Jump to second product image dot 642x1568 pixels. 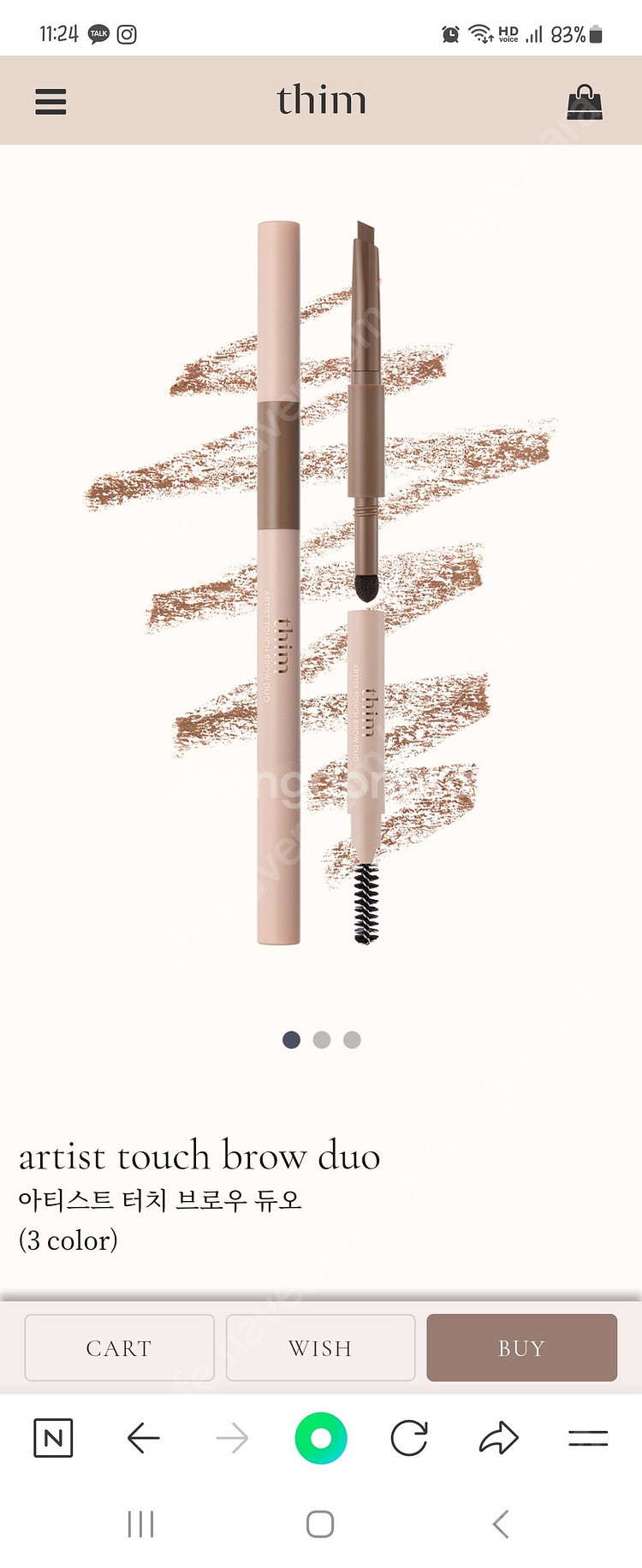[322, 1039]
